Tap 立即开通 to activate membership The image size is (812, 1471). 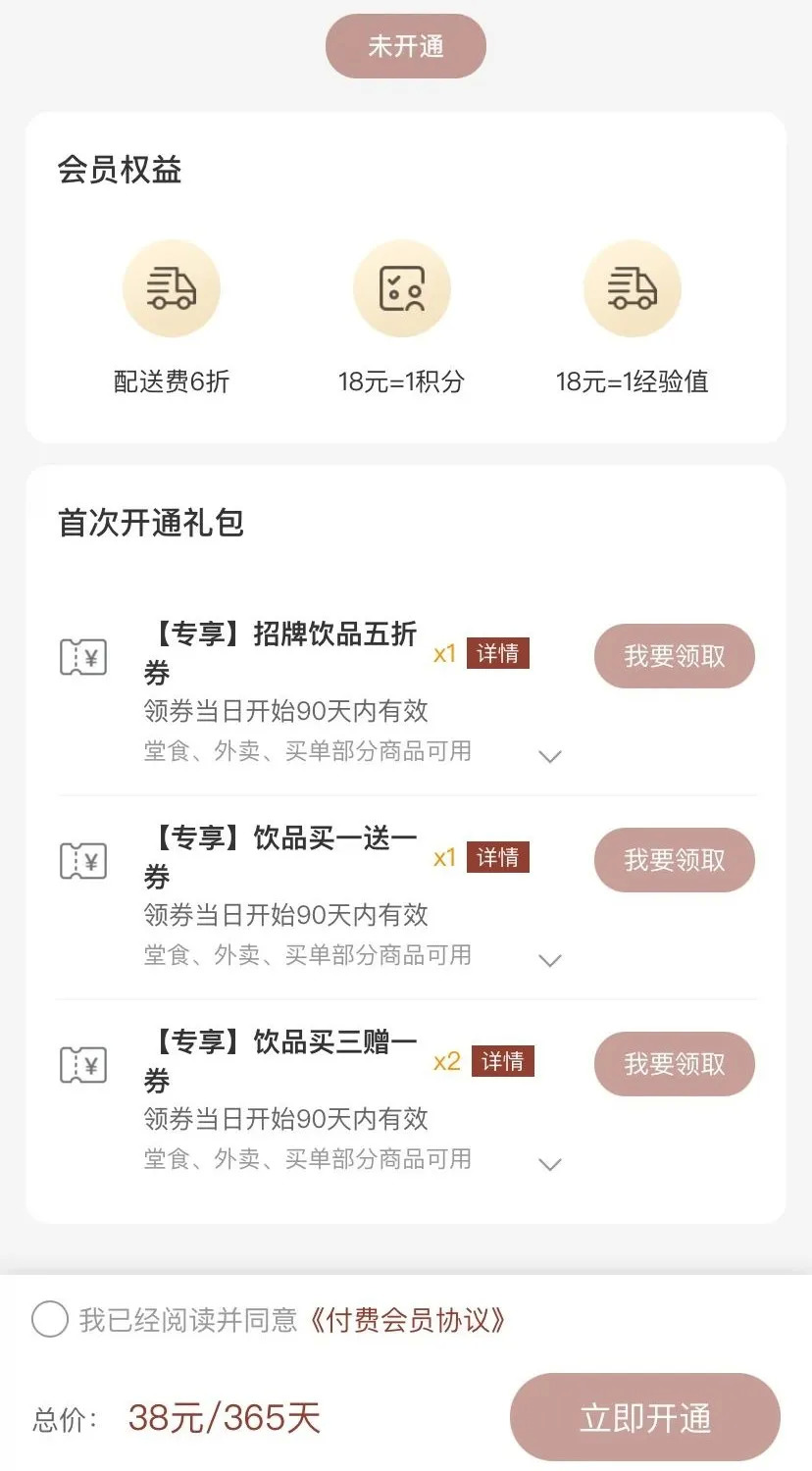644,1418
